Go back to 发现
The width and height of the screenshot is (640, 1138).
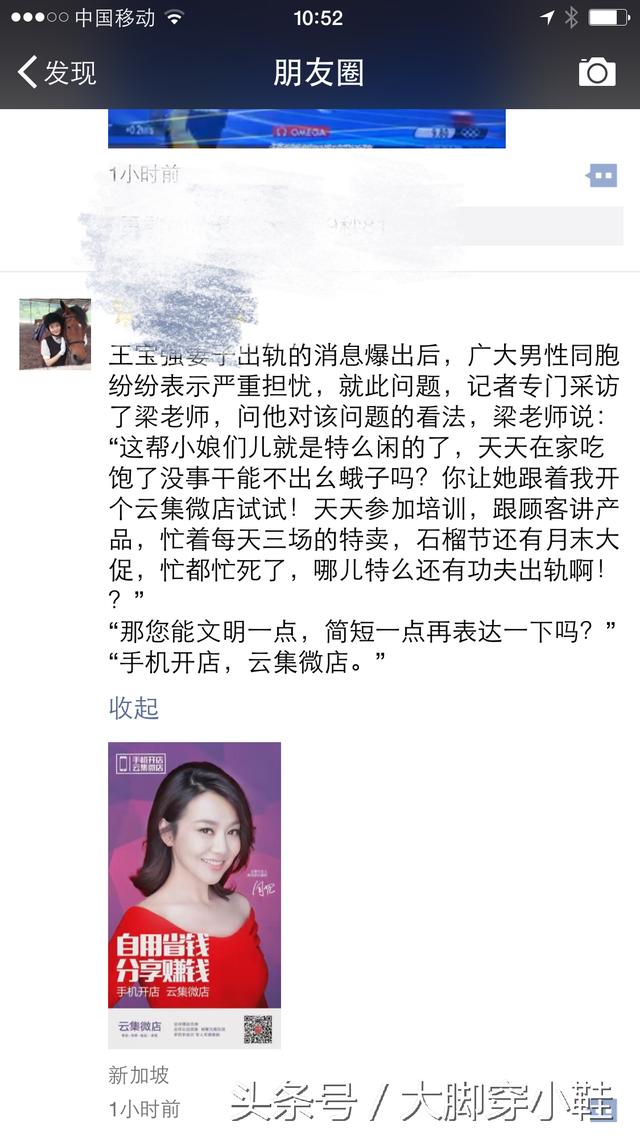[57, 72]
